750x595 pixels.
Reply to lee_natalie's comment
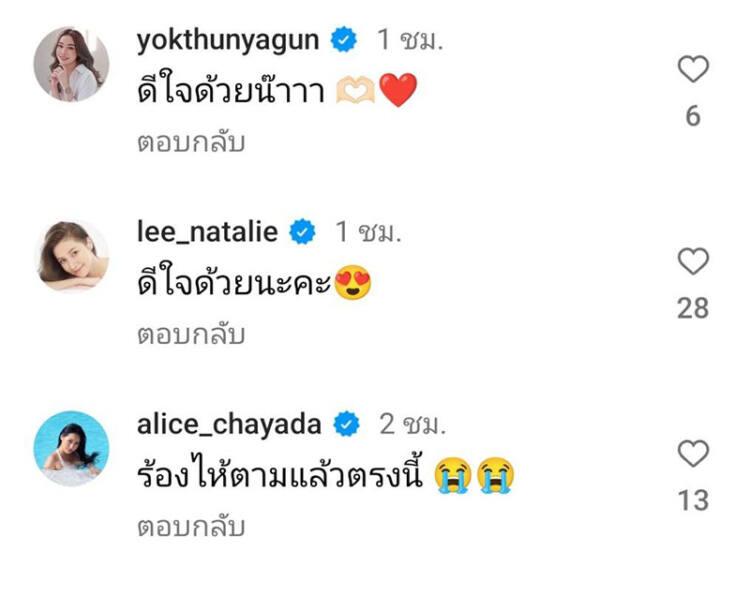click(190, 335)
